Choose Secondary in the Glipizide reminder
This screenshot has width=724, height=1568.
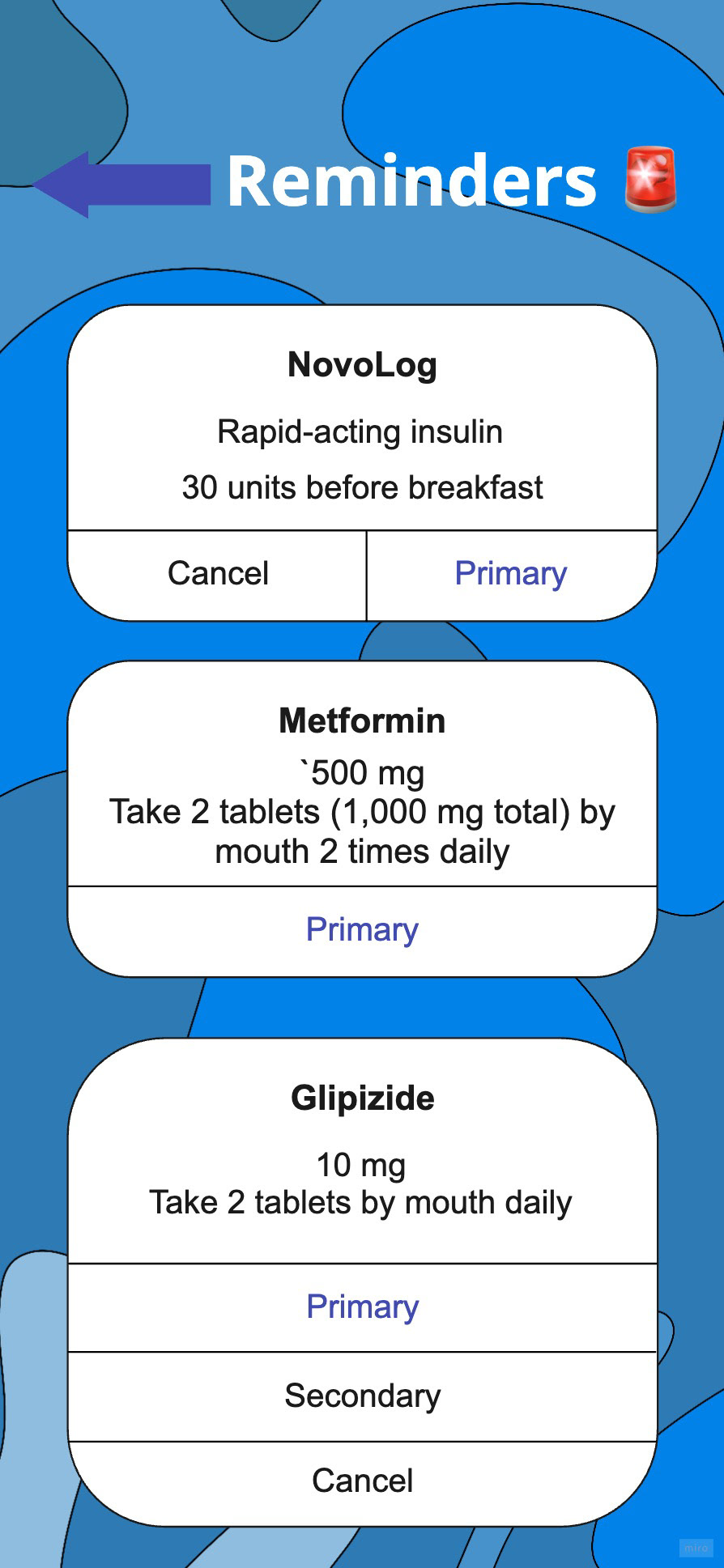[362, 1396]
